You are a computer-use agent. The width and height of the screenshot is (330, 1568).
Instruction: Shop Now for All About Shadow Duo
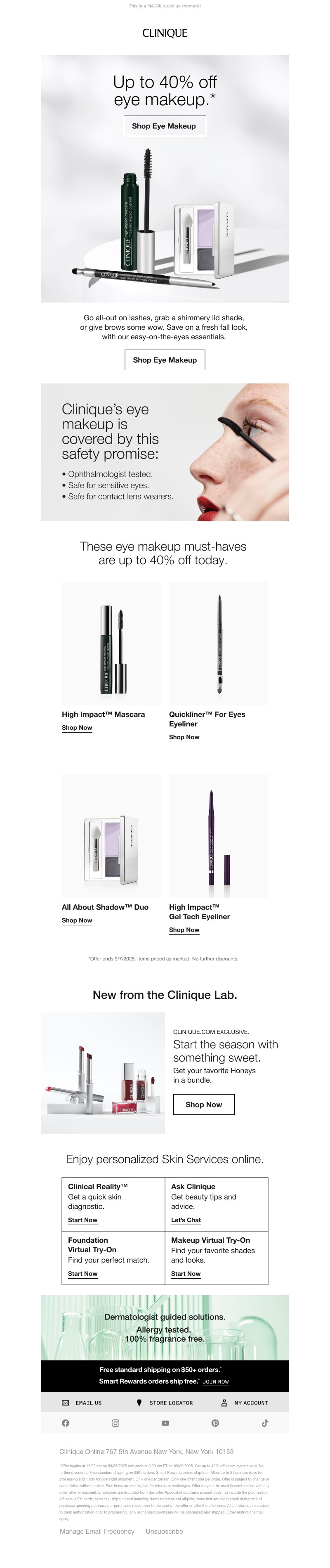[x=77, y=920]
